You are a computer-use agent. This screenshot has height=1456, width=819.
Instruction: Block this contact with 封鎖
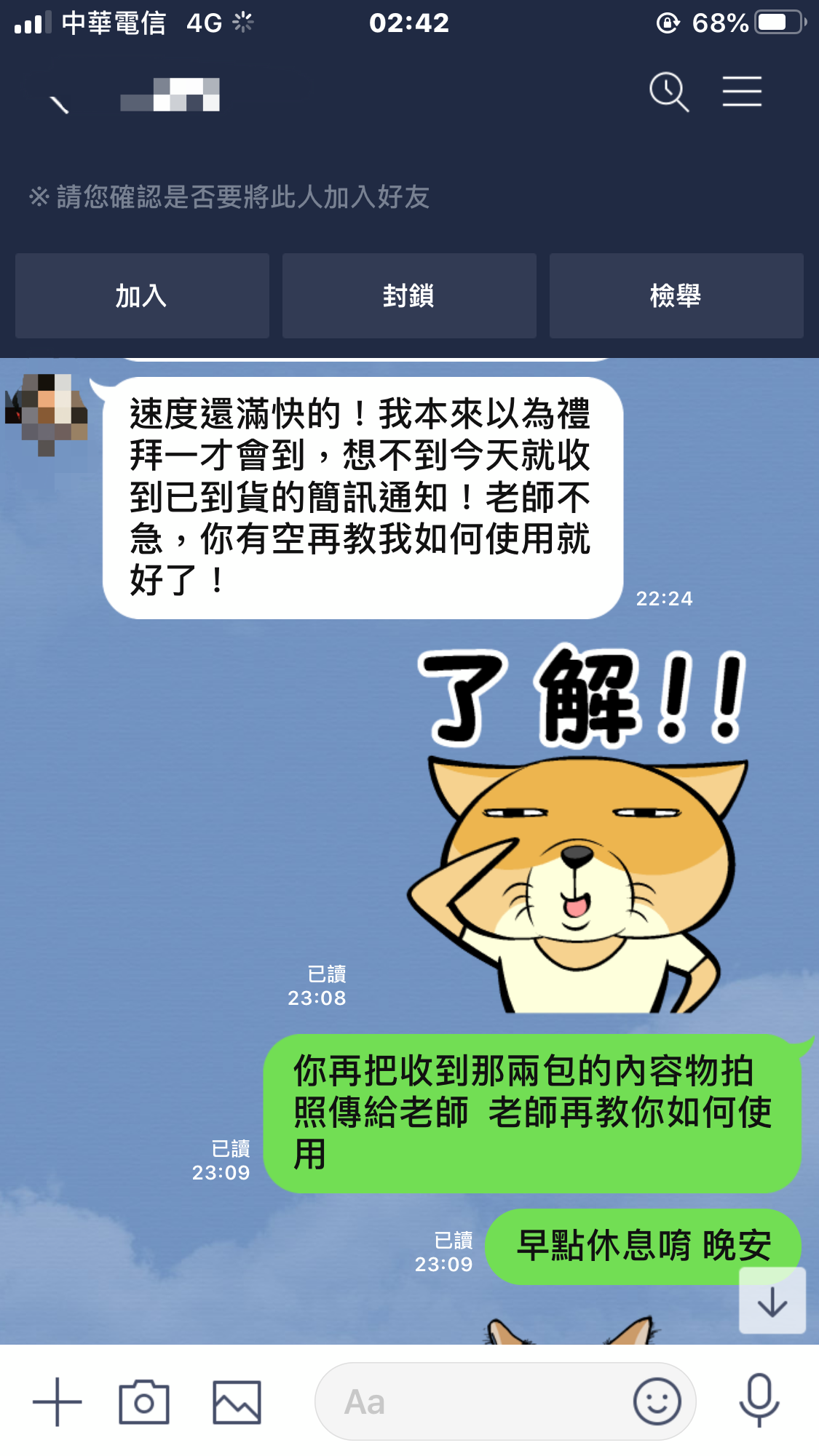409,296
